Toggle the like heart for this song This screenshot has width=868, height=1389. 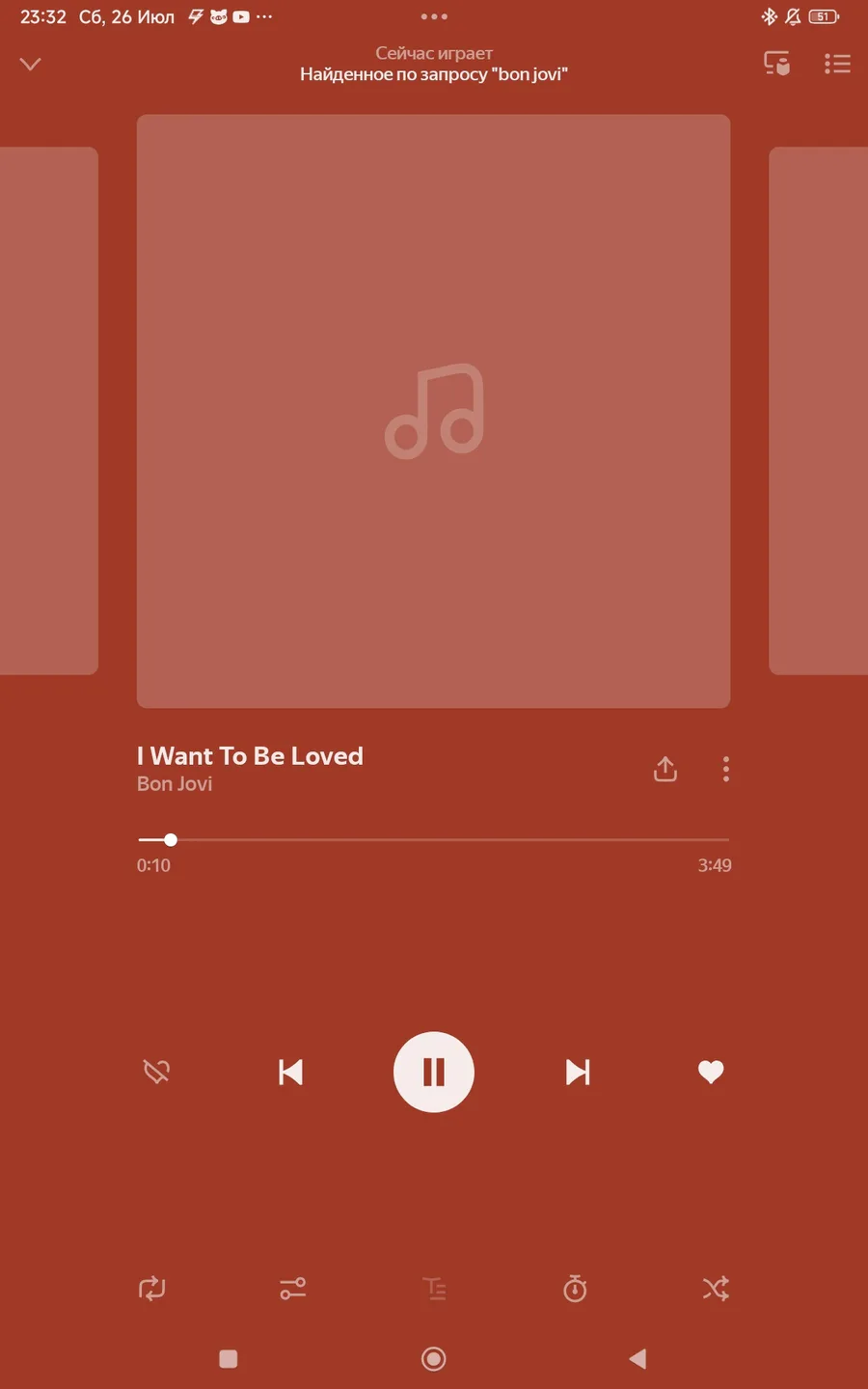[711, 1072]
